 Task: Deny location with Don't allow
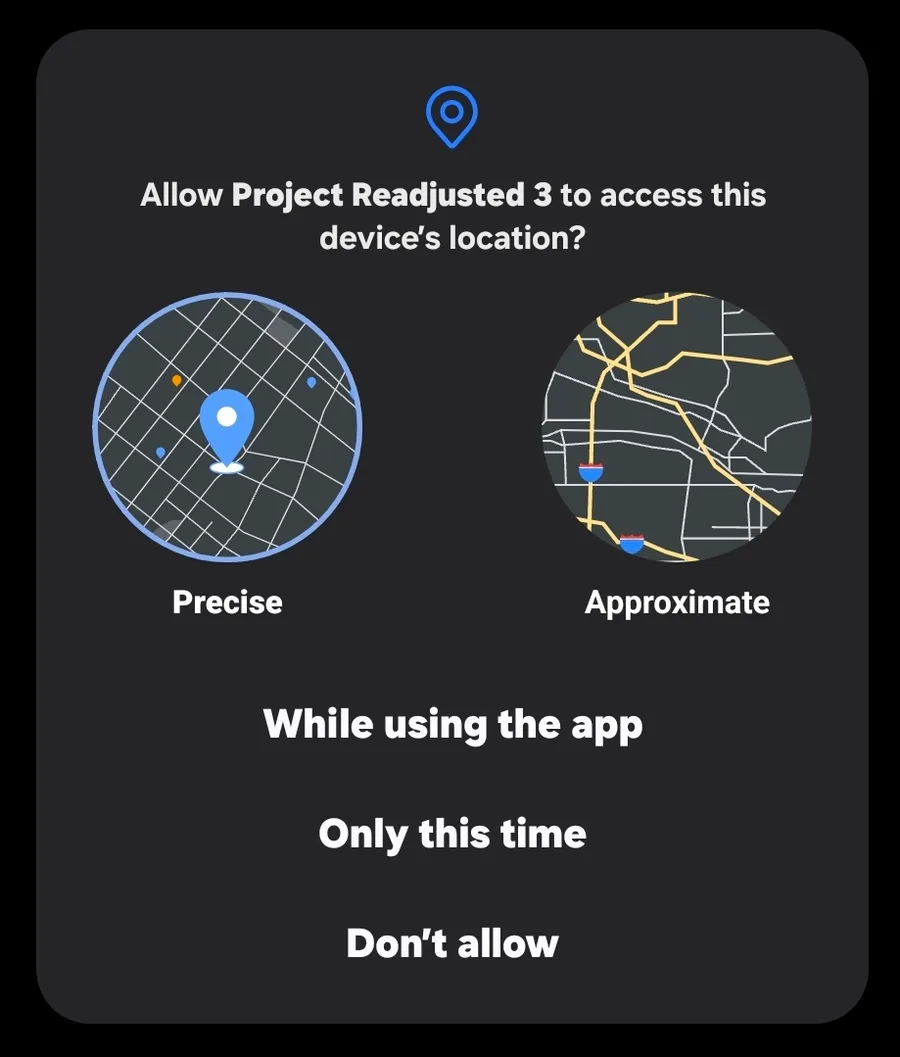click(452, 943)
